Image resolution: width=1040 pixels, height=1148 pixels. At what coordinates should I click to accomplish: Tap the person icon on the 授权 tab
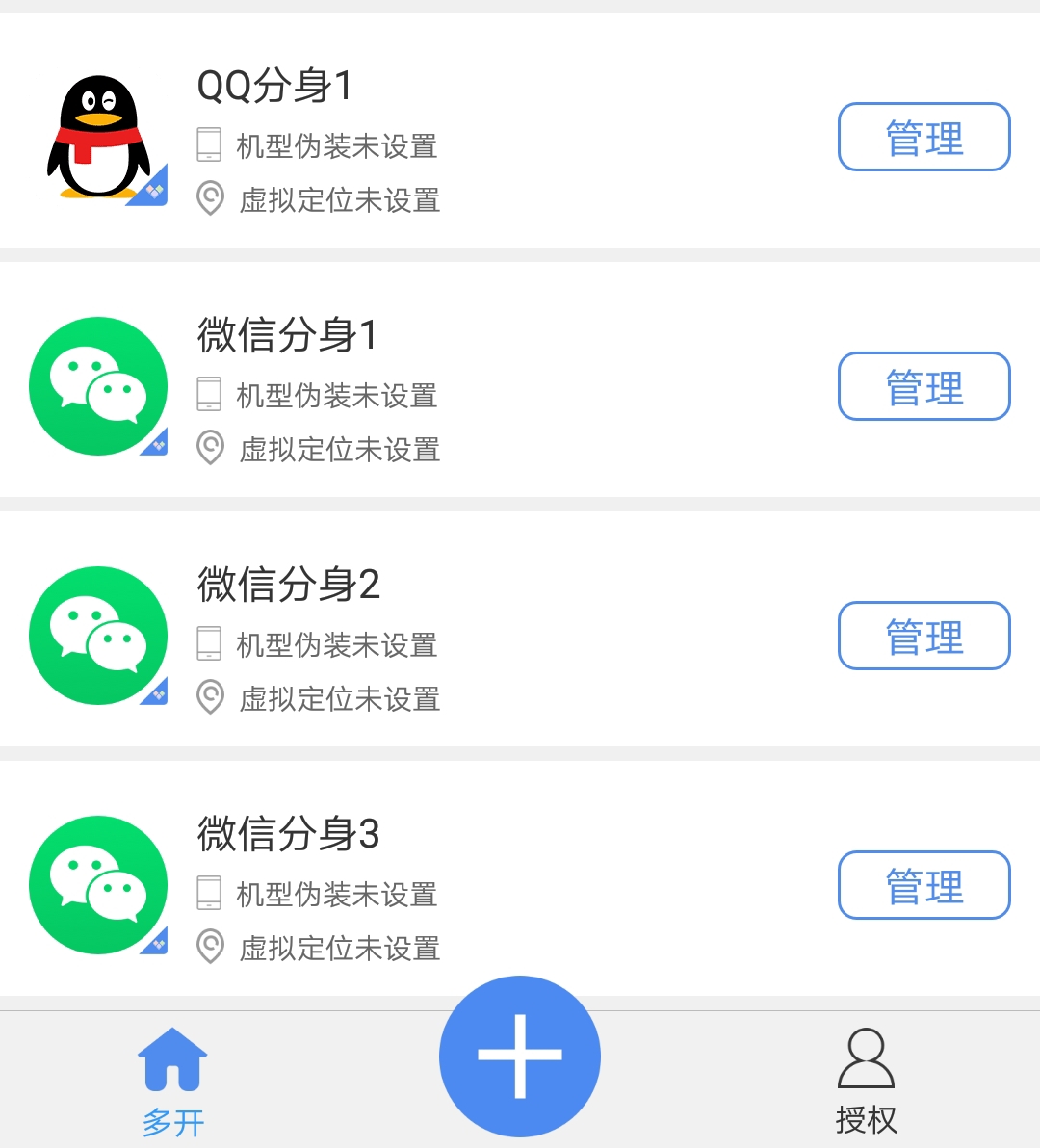[866, 1057]
